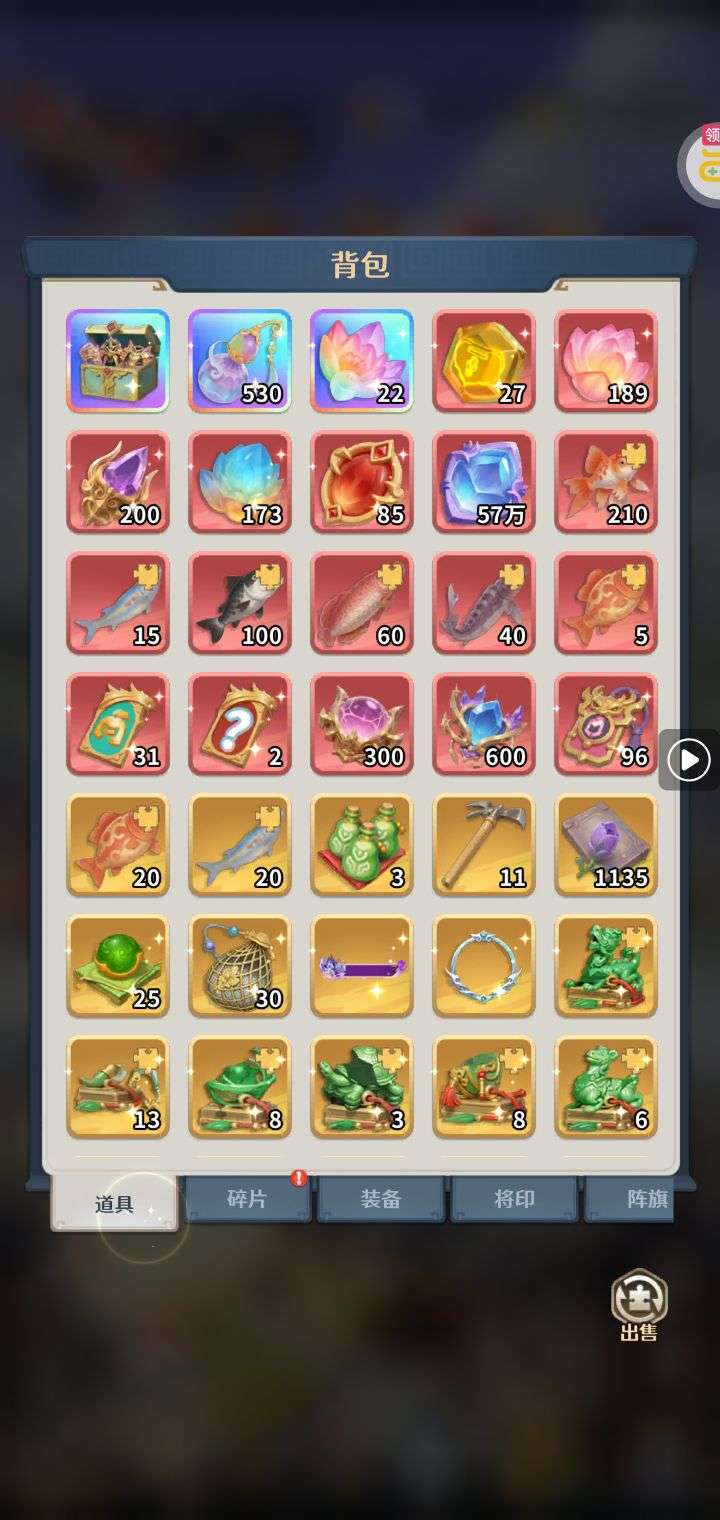Select the pickaxe item with 11
The width and height of the screenshot is (720, 1520).
[484, 845]
